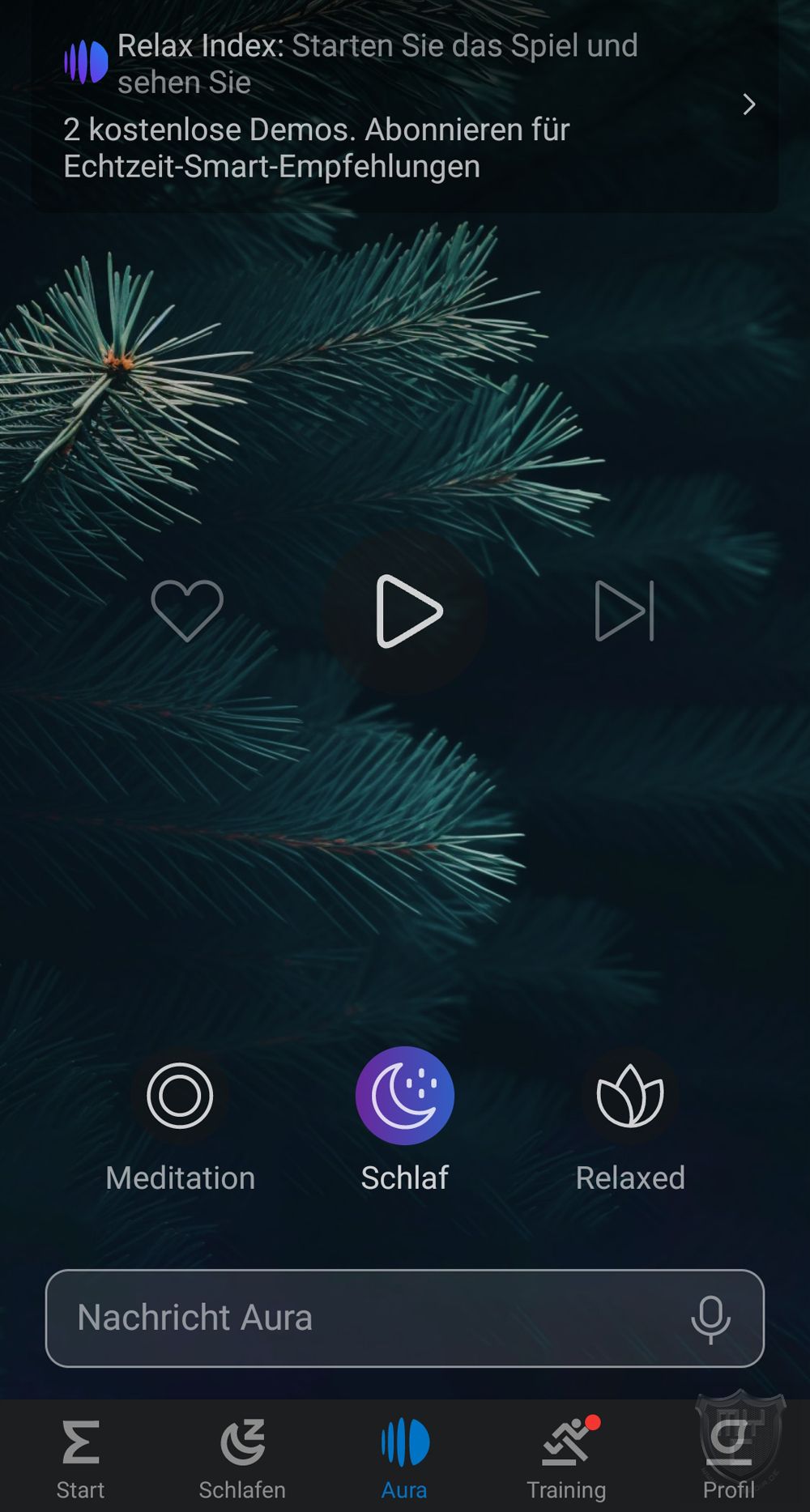Start playback with the play button
Viewport: 810px width, 1512px height.
click(x=406, y=611)
